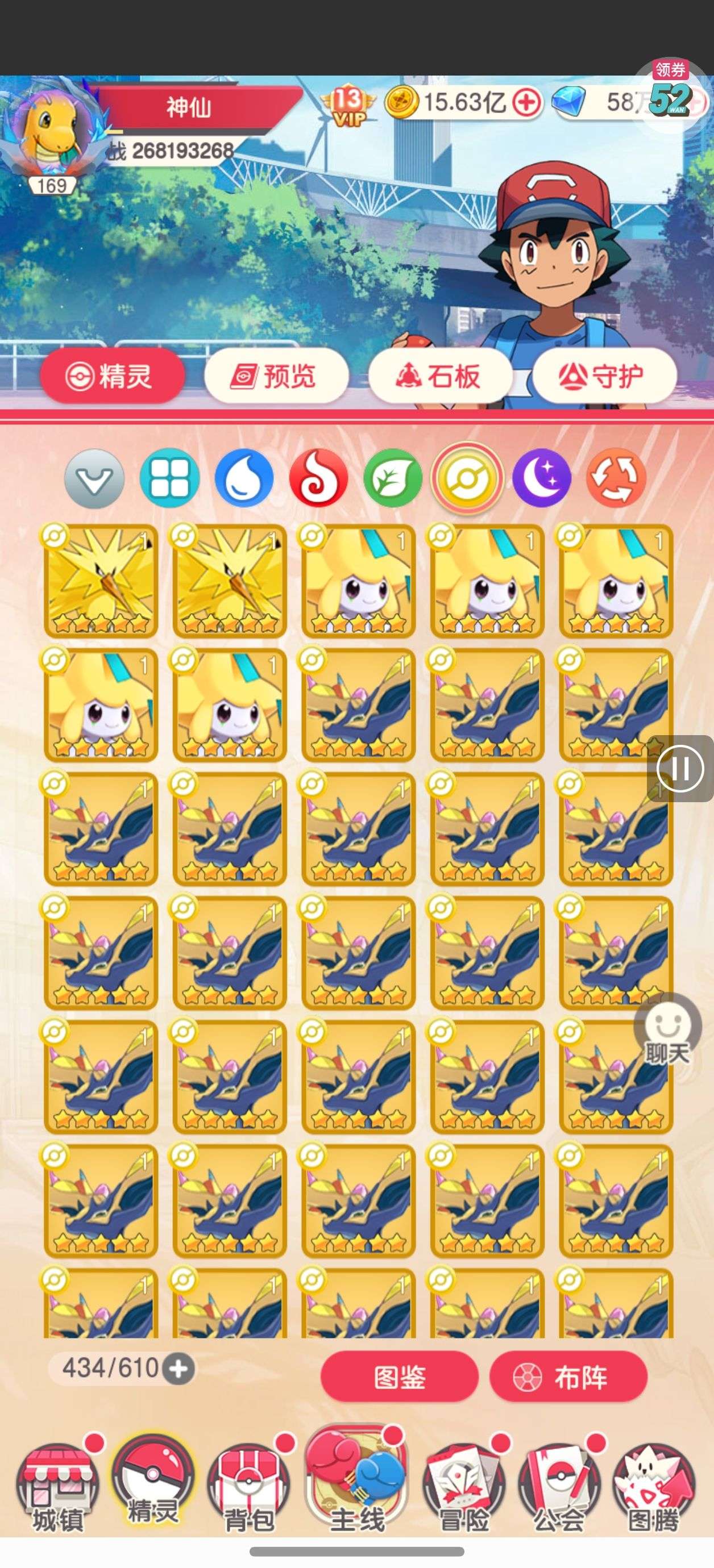
Task: Filter by grass leaf type icon
Action: tap(392, 478)
